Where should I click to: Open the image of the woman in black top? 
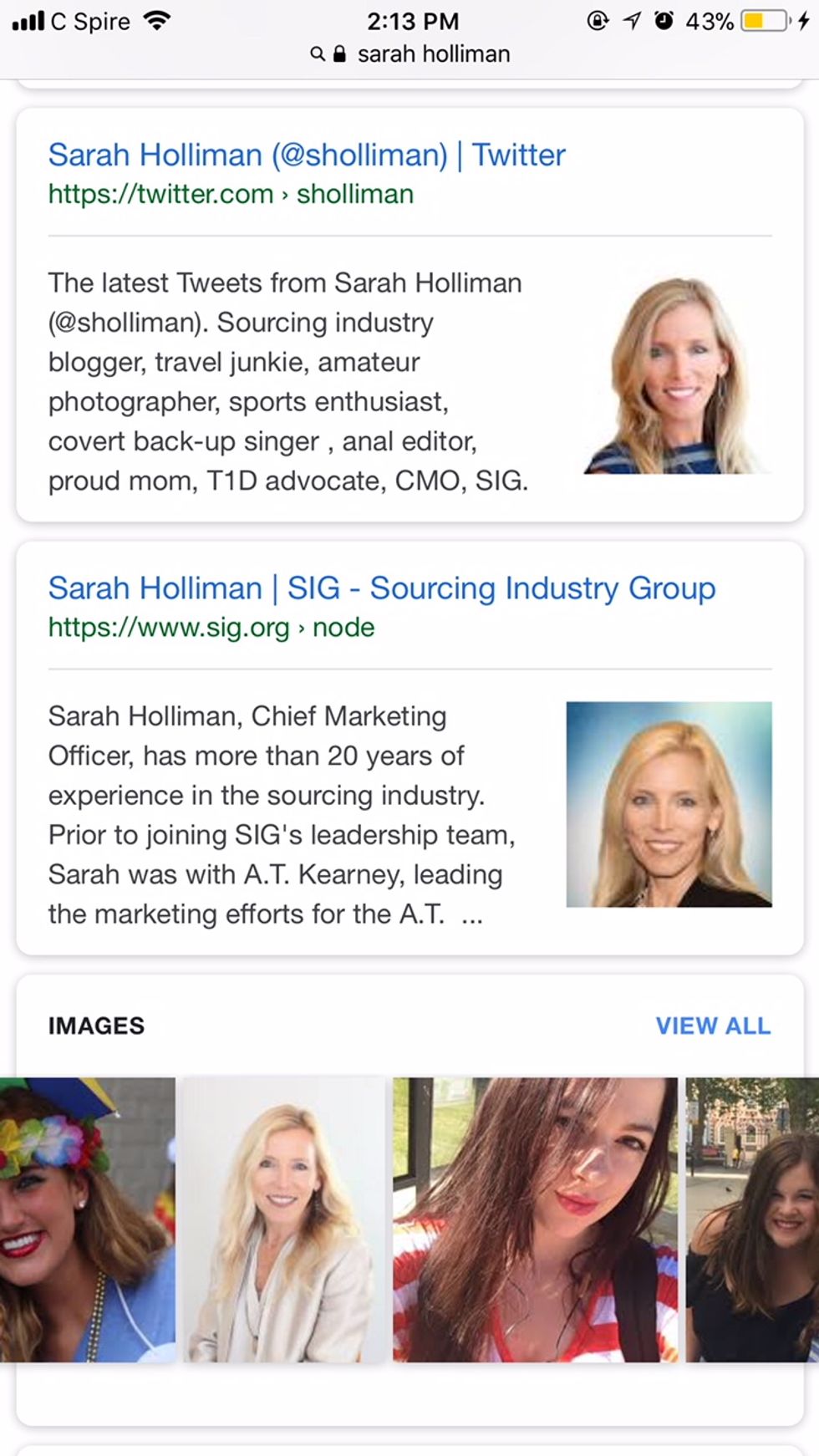[752, 1219]
